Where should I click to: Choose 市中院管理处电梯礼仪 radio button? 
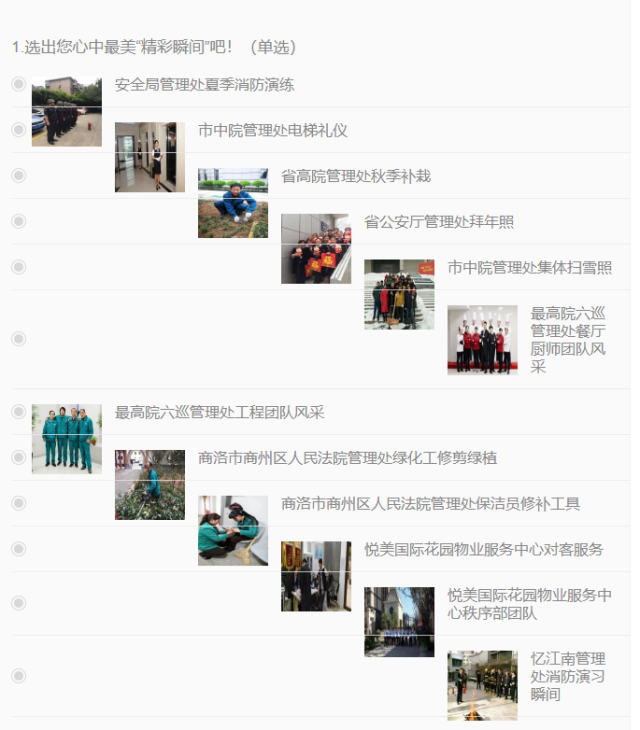tap(18, 130)
